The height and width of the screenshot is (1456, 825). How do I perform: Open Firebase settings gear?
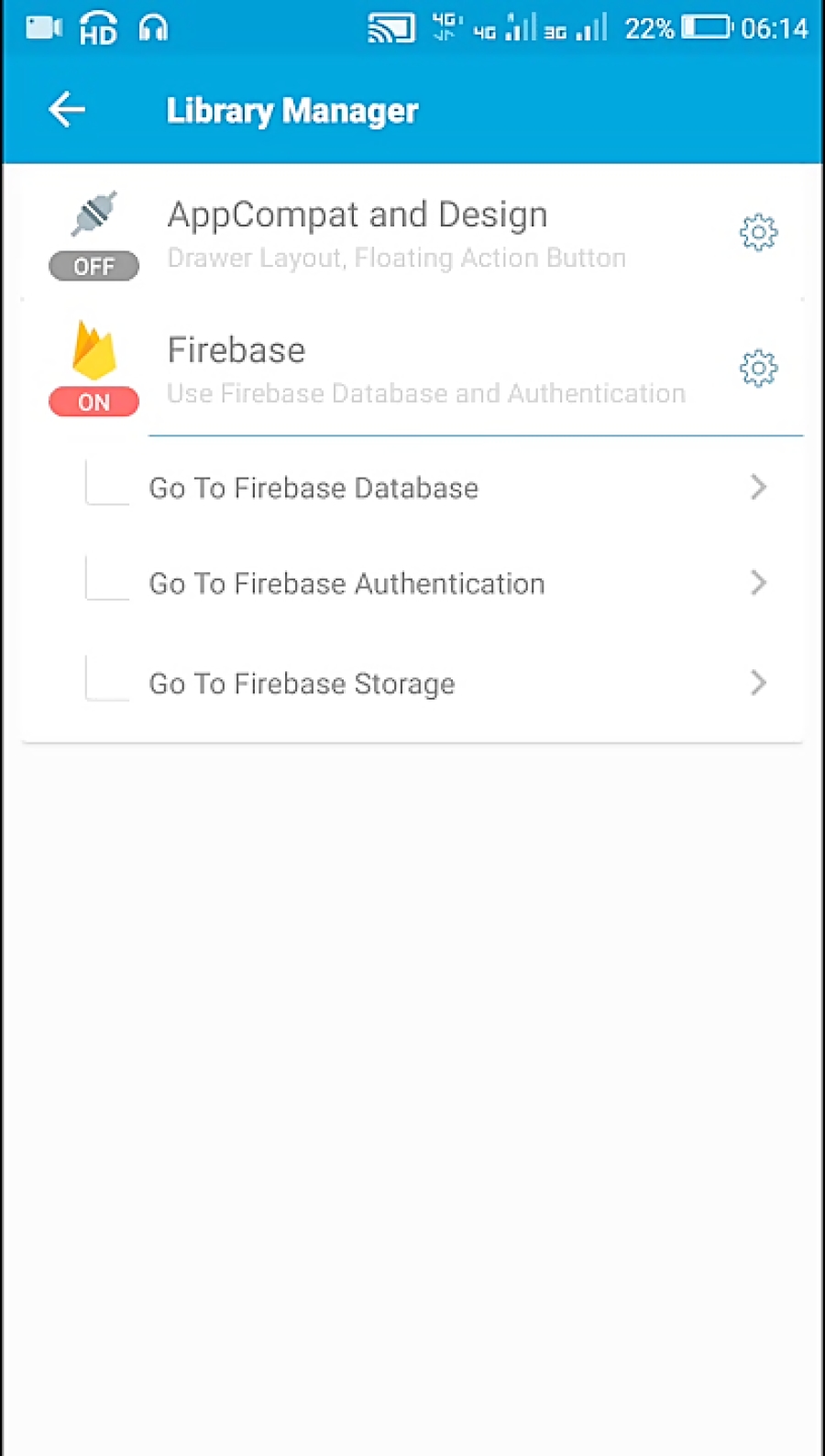[x=758, y=369]
